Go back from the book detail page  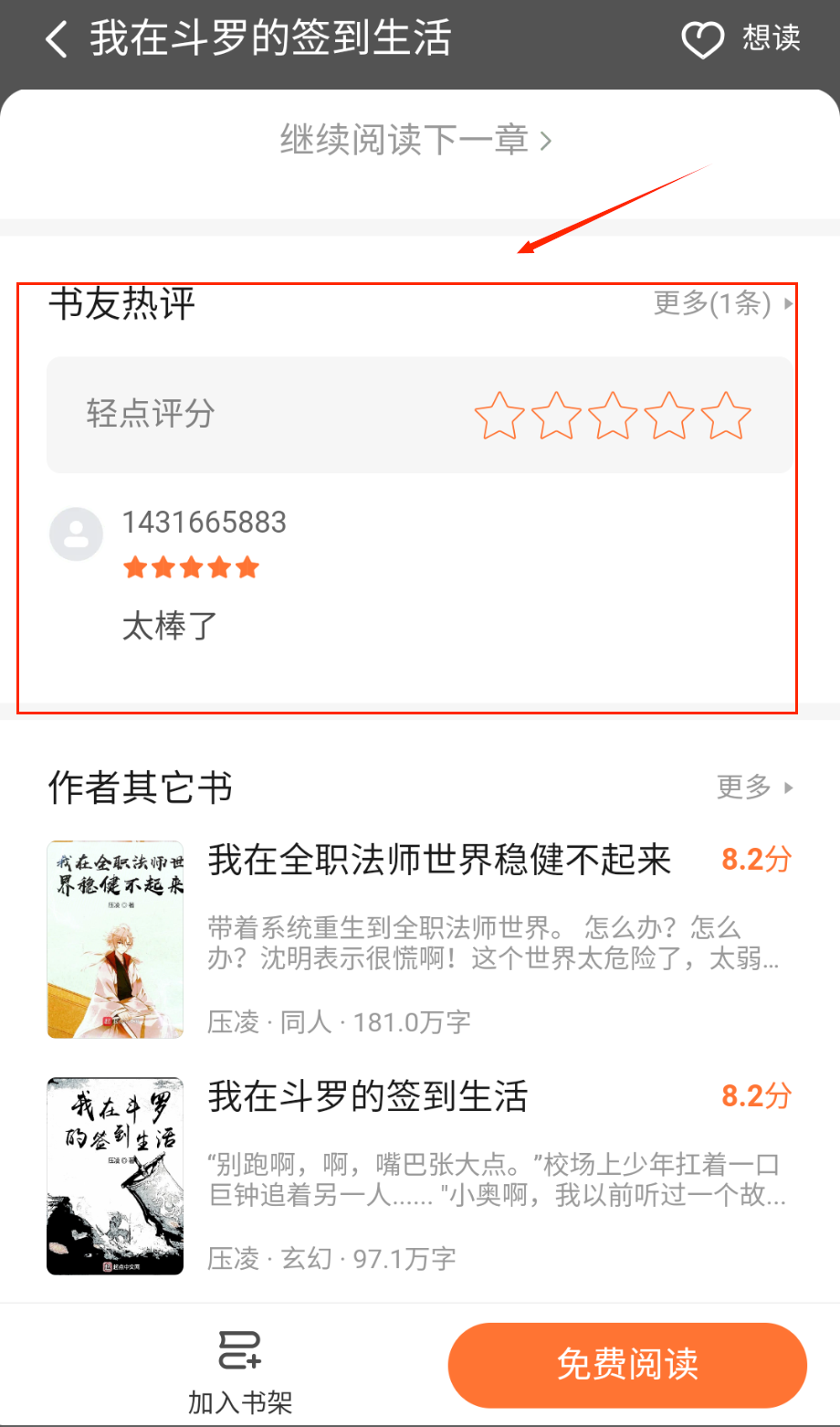[x=57, y=40]
